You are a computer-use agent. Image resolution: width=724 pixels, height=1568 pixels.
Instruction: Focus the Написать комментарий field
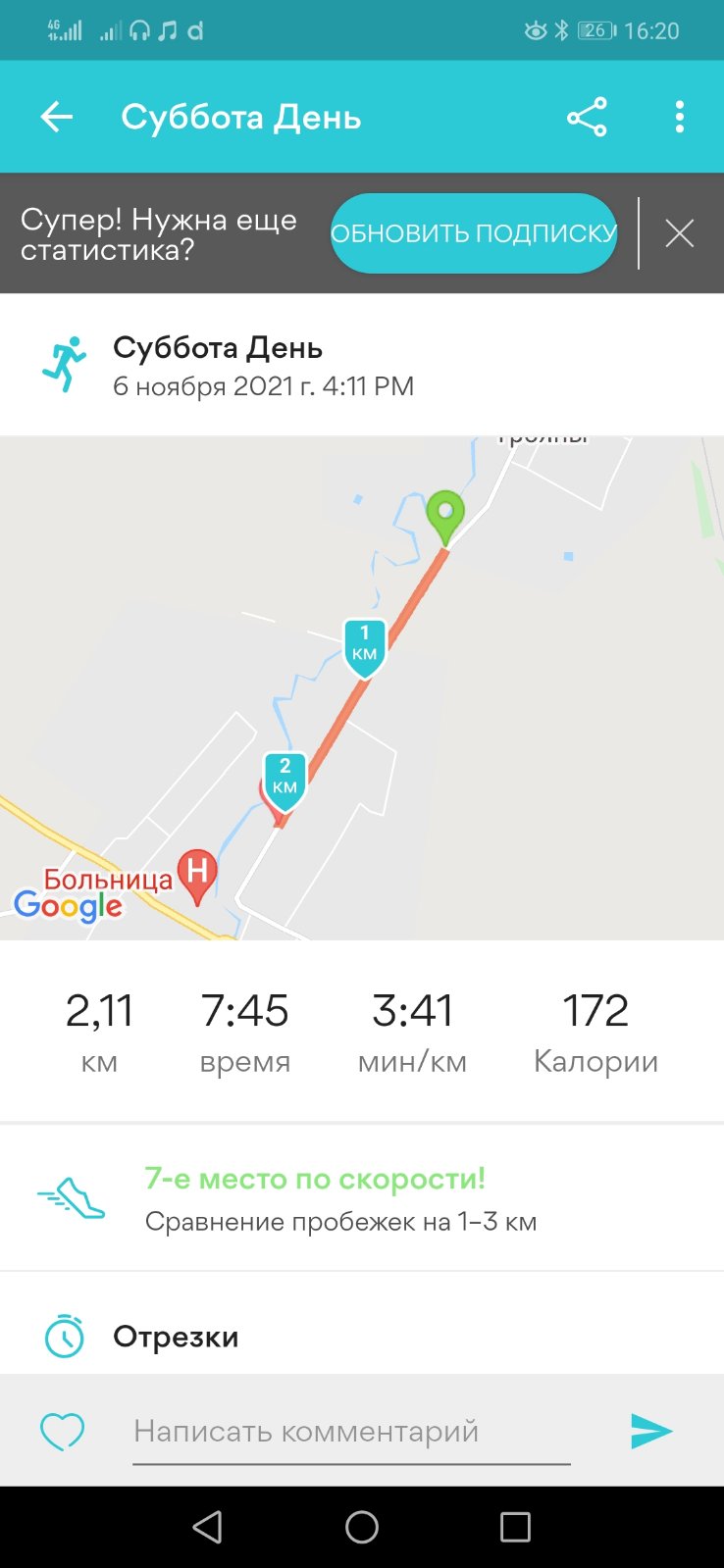coord(351,1432)
